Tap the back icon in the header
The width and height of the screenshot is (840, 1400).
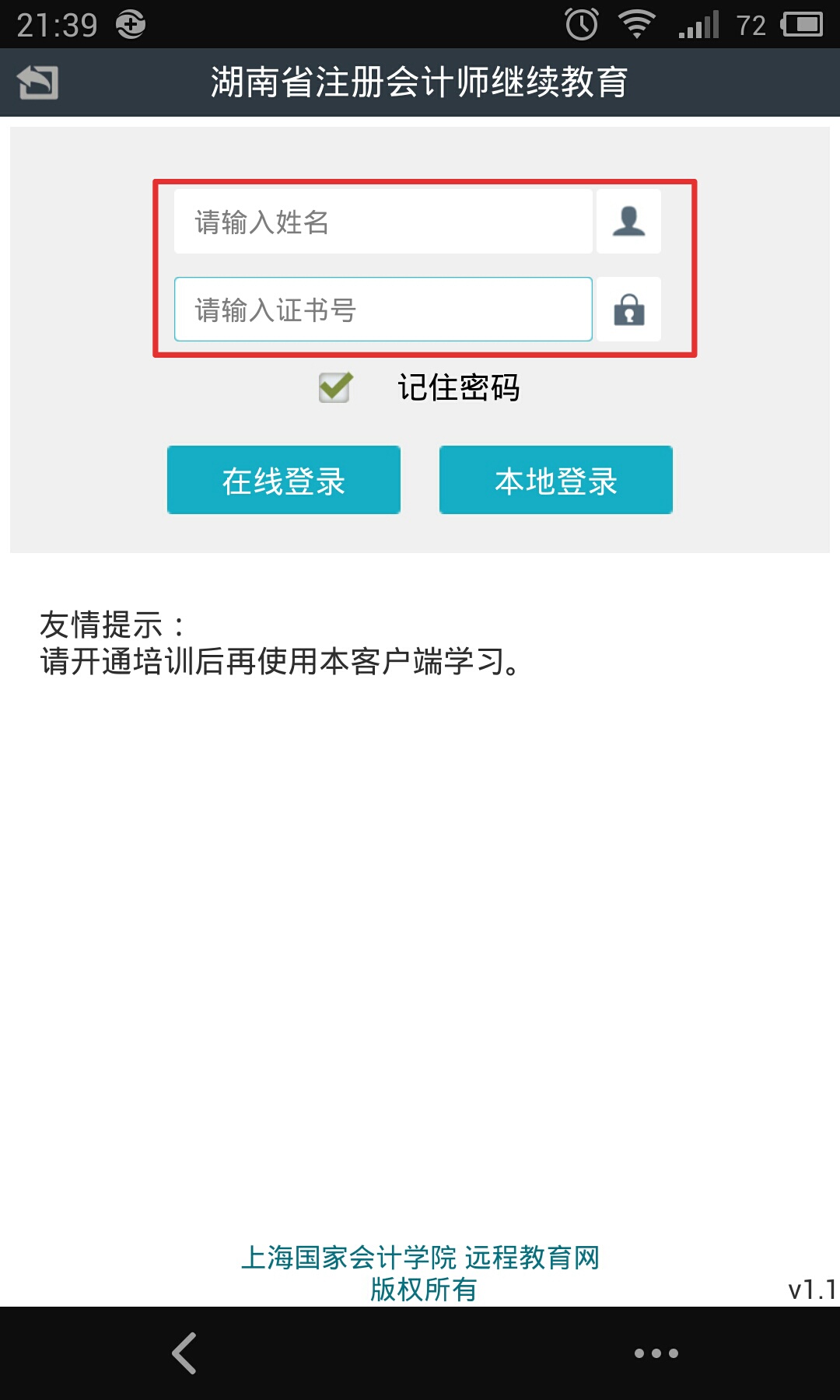[38, 82]
